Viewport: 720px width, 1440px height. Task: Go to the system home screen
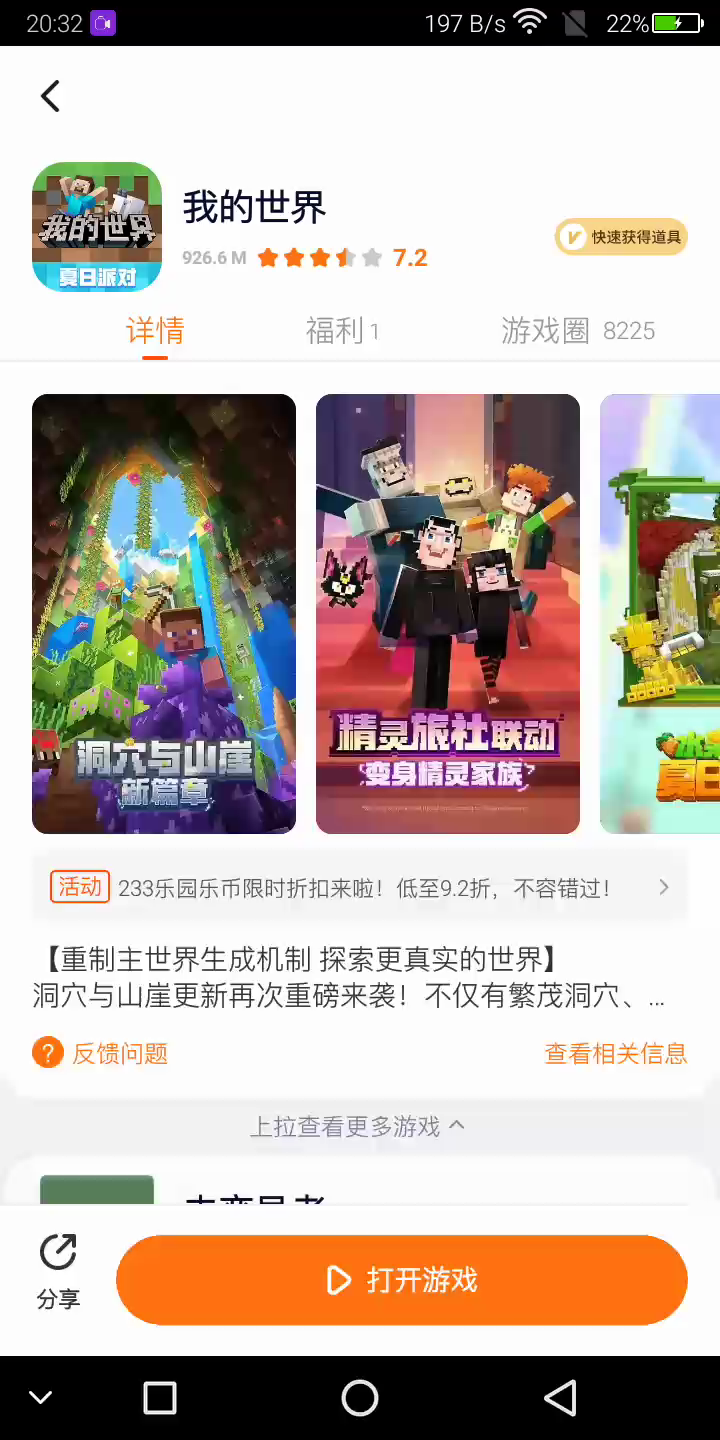pos(360,1398)
